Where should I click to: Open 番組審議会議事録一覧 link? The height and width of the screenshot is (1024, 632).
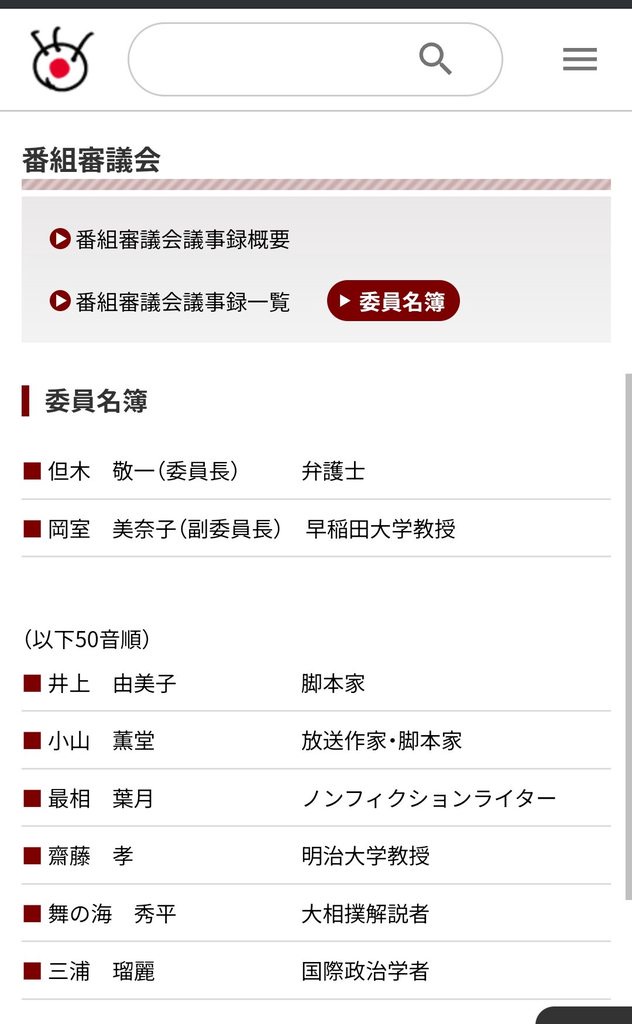coord(170,302)
